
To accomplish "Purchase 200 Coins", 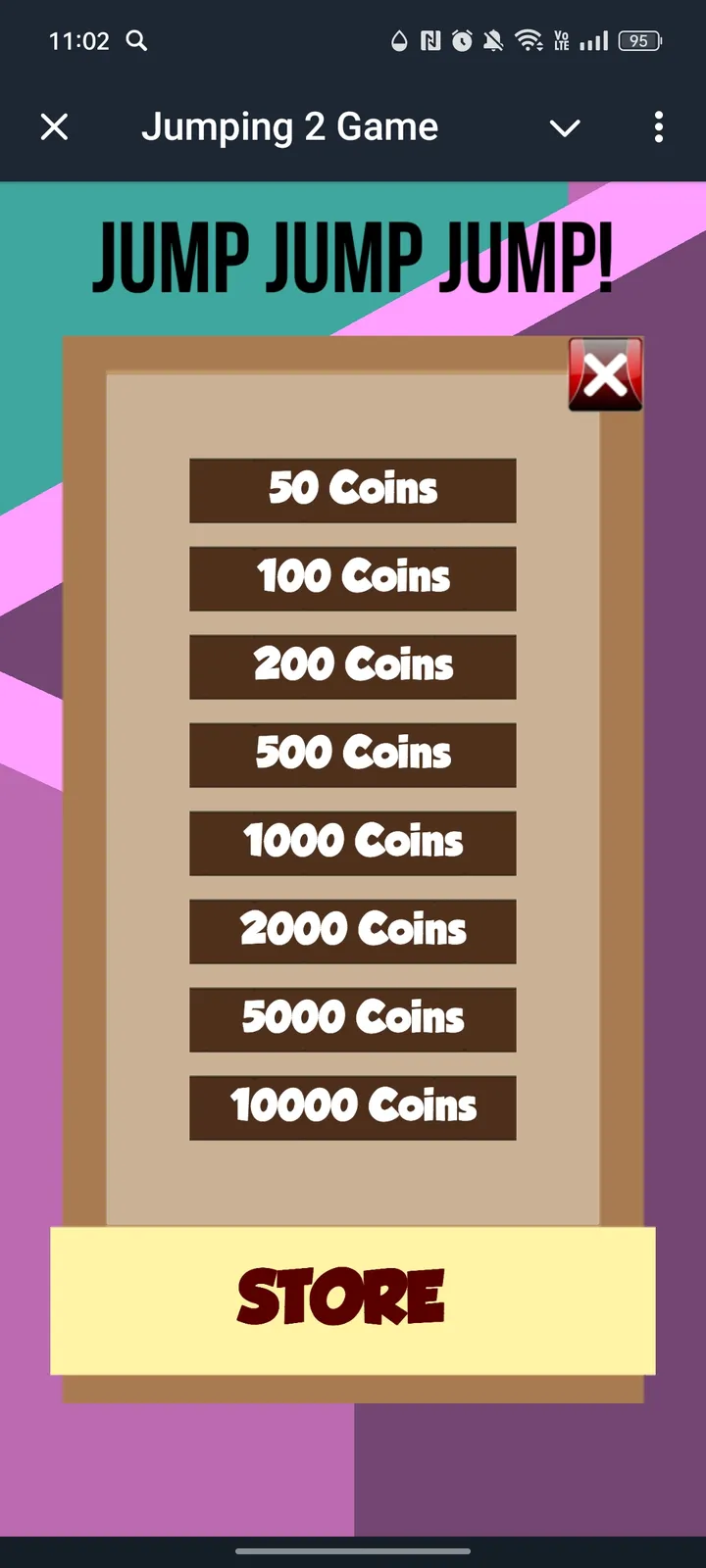I will click(x=353, y=666).
